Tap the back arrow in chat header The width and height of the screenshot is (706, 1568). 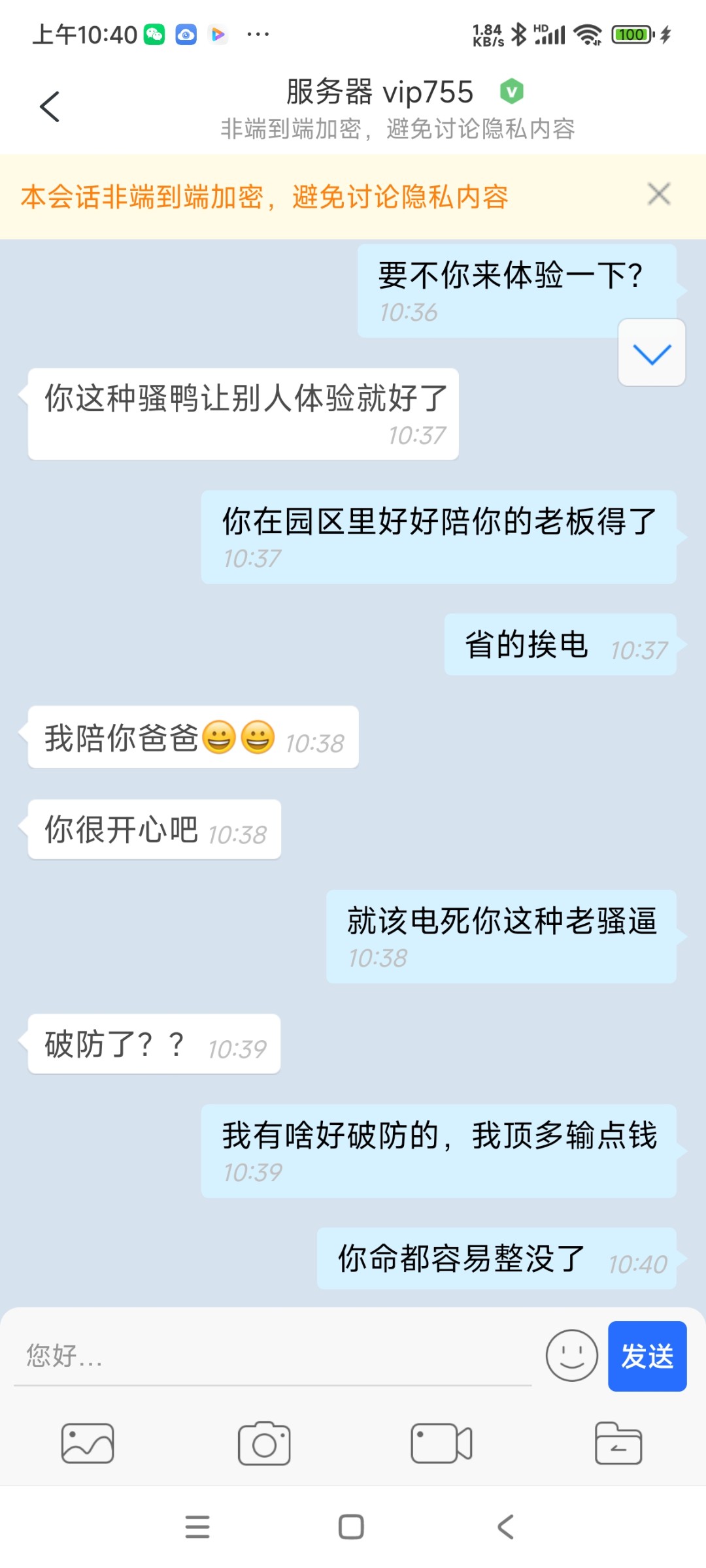click(50, 106)
